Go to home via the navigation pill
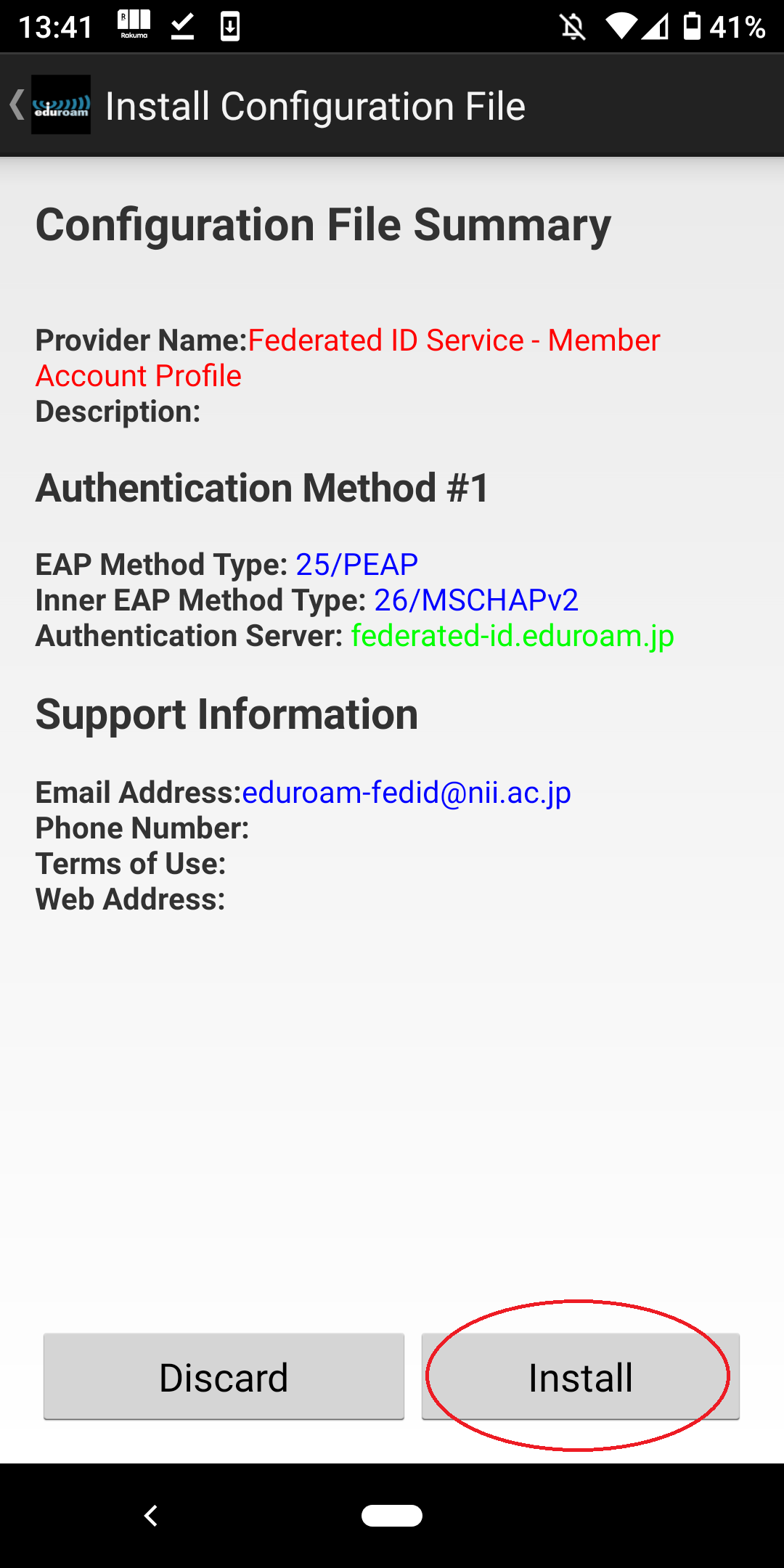 [392, 1516]
